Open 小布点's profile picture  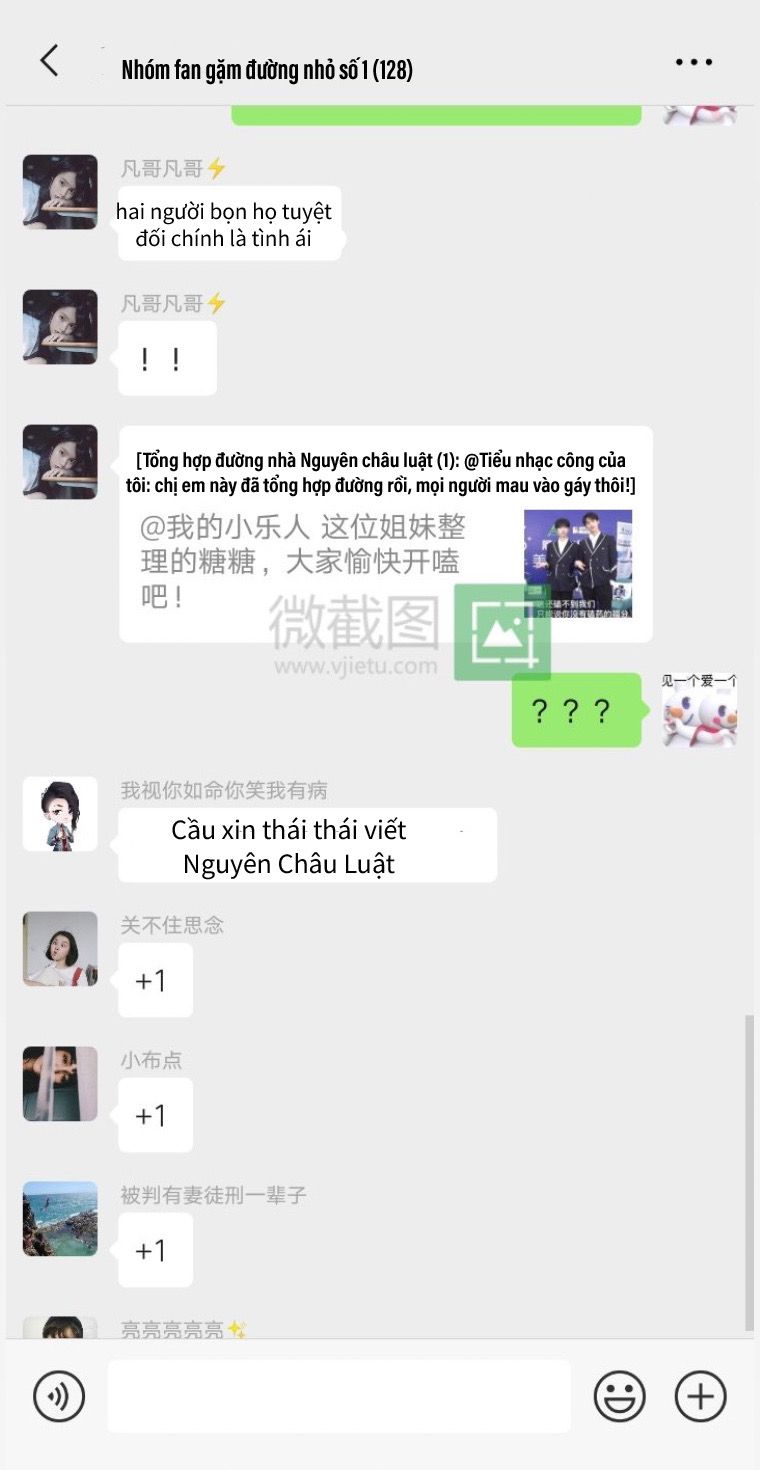(x=60, y=1084)
